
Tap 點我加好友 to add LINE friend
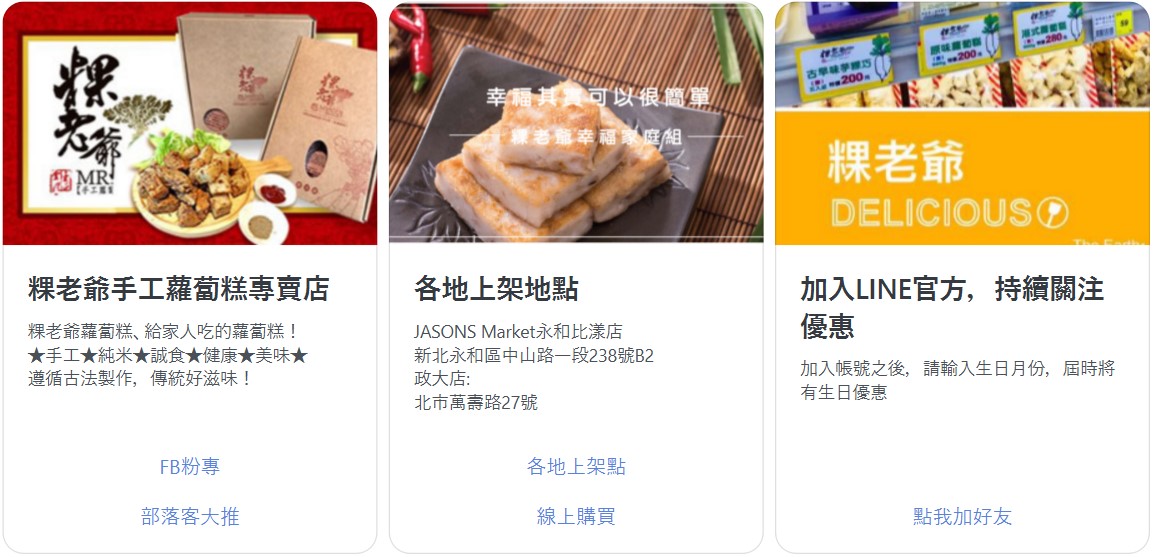pyautogui.click(x=962, y=517)
